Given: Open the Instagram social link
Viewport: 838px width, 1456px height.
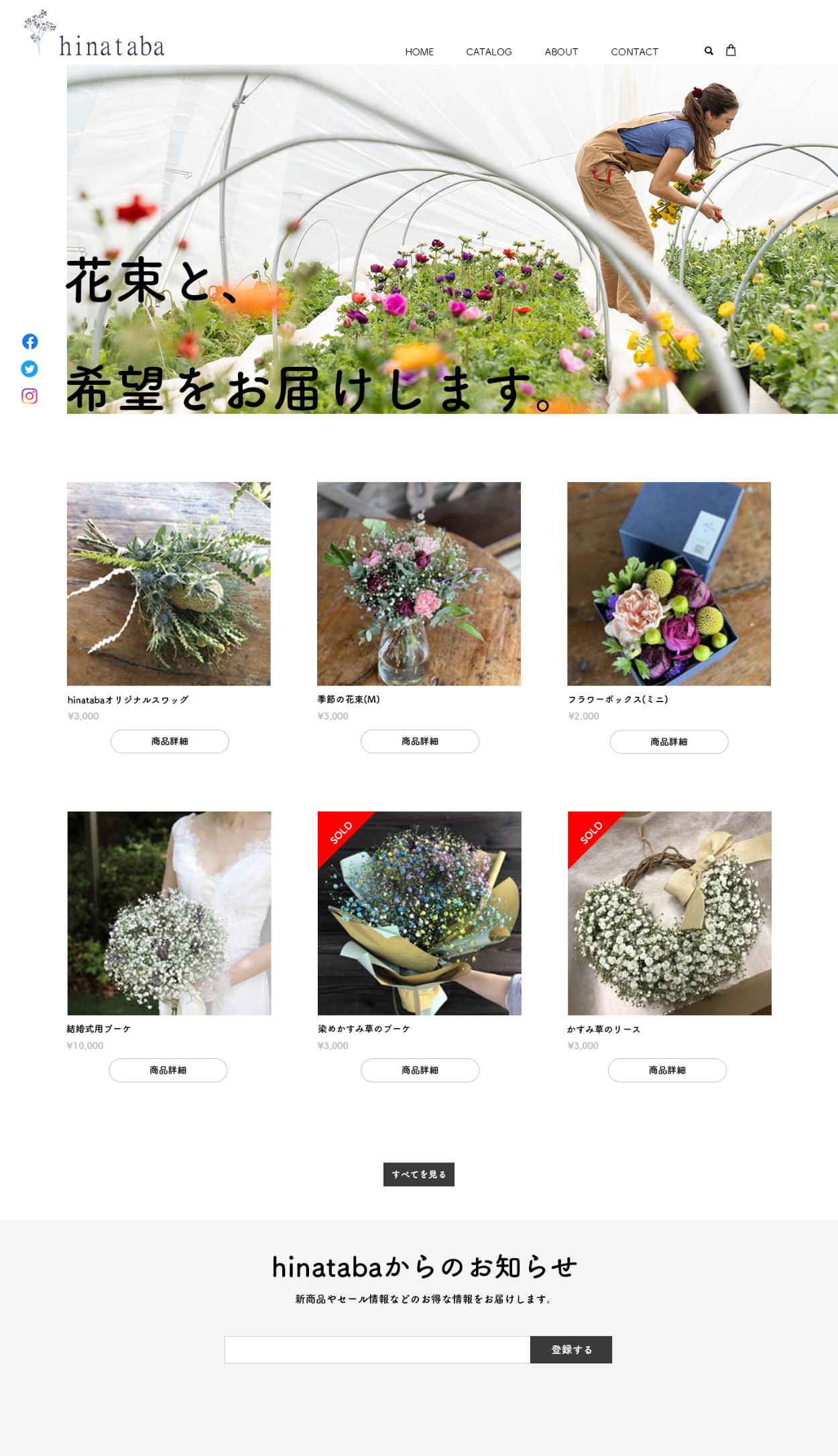Looking at the screenshot, I should [x=29, y=396].
